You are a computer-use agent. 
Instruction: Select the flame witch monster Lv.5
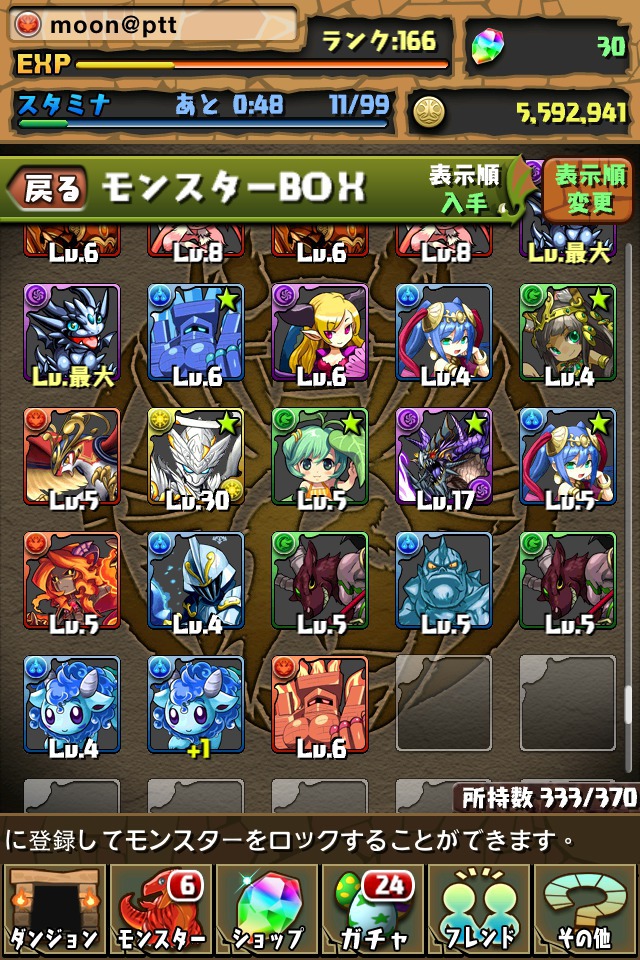[72, 579]
